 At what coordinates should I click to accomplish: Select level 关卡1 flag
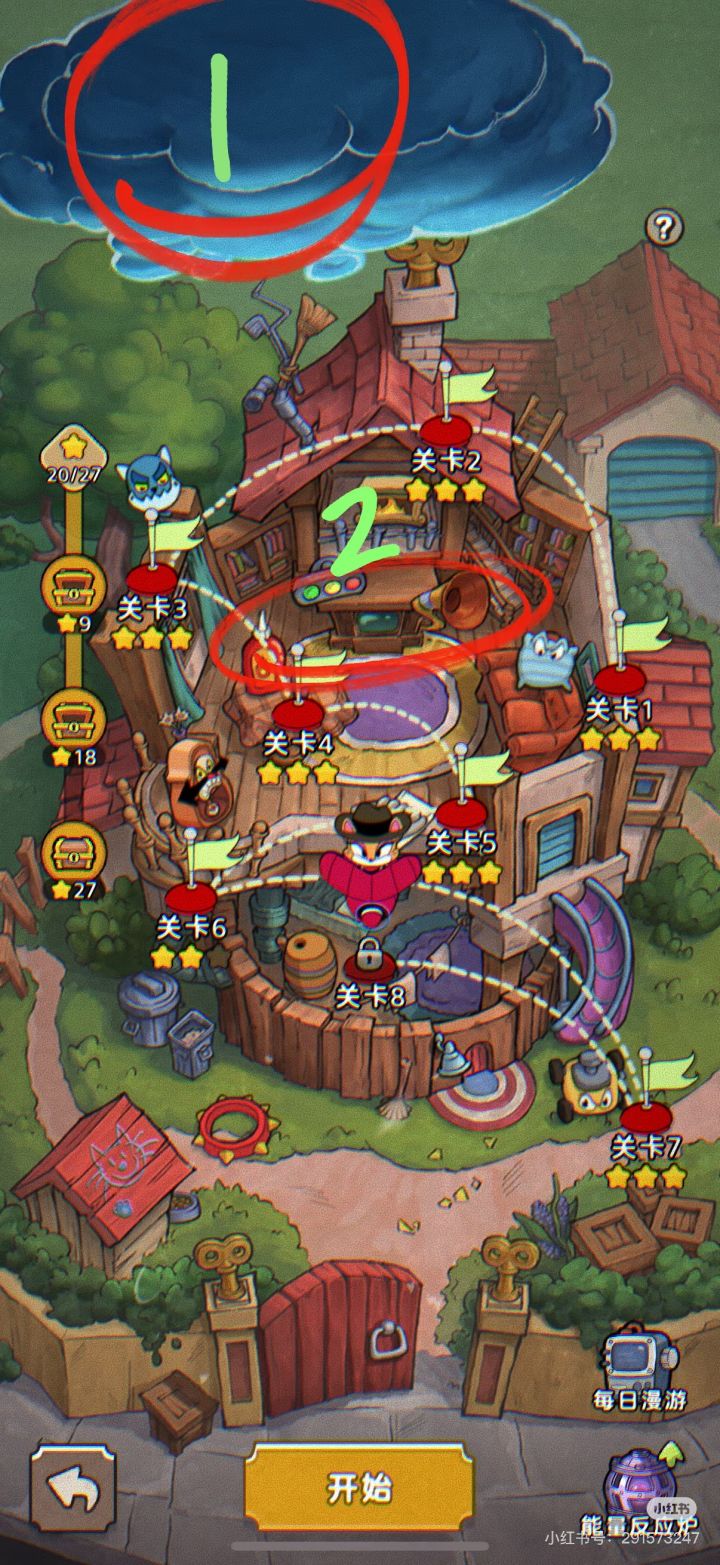coord(620,680)
